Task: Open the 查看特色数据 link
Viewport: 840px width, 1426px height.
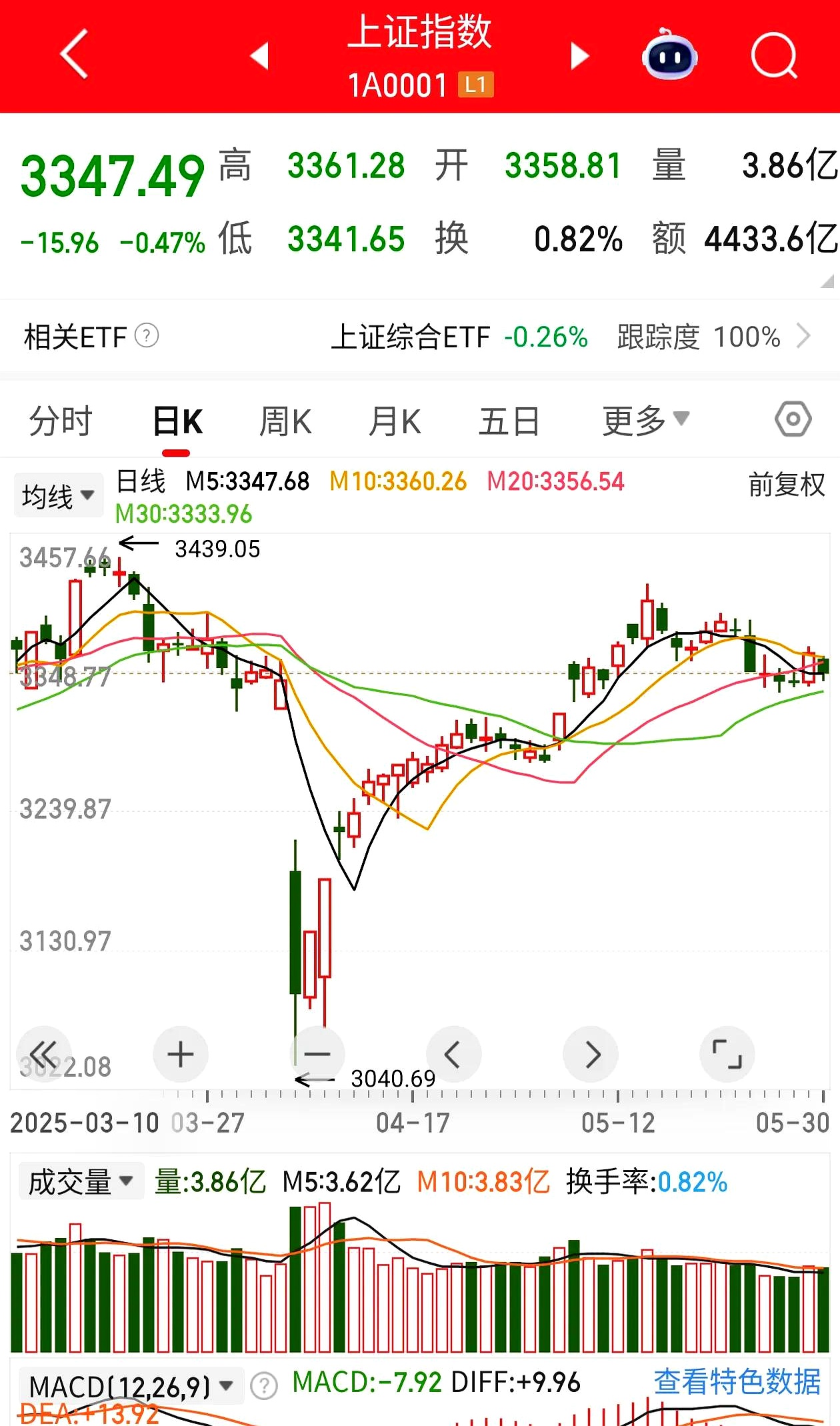Action: point(737,1381)
